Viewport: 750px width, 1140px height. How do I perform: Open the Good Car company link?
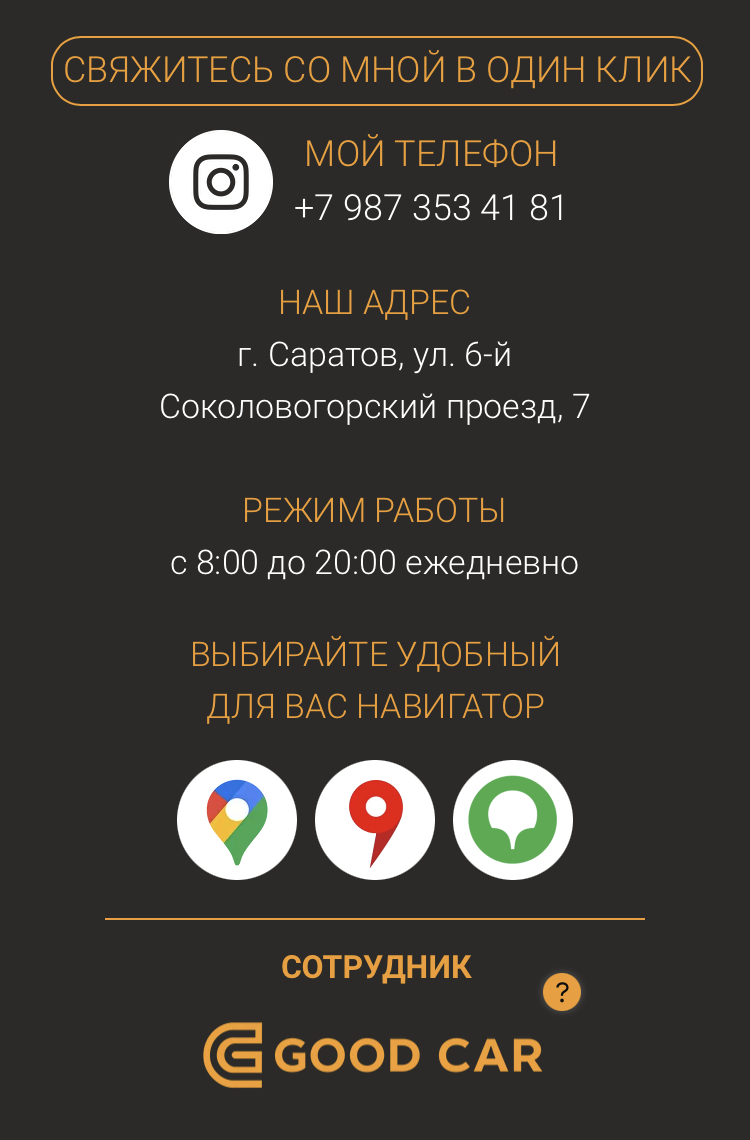pyautogui.click(x=373, y=1055)
